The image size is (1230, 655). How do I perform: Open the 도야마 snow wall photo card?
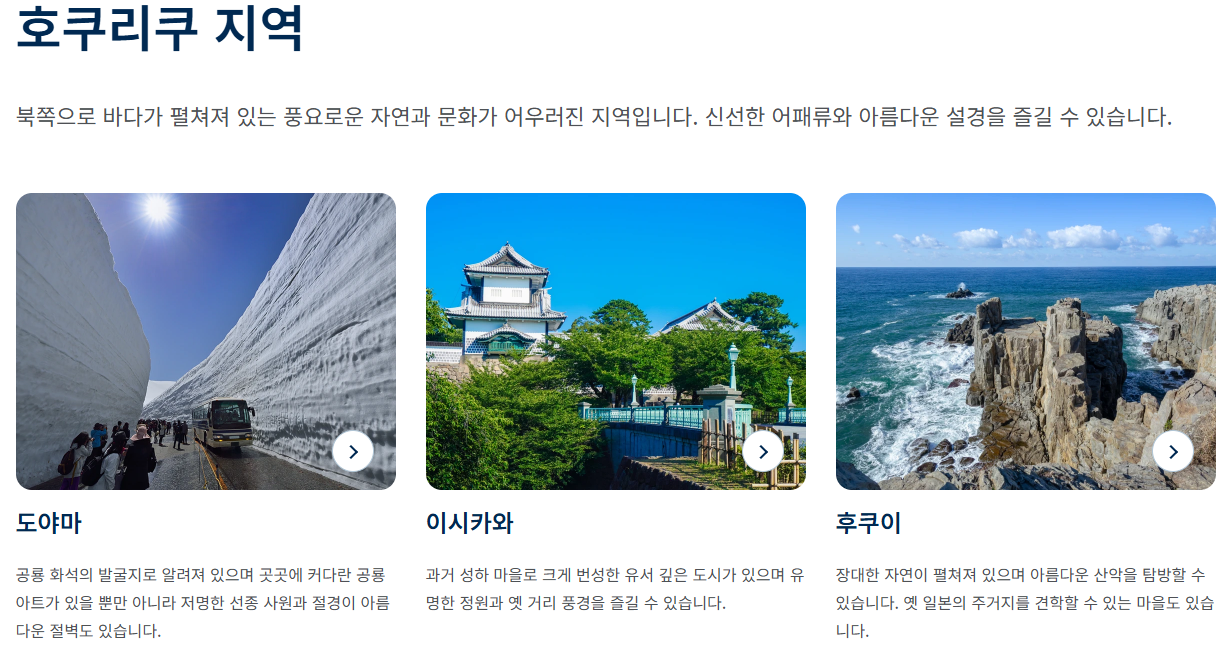tap(206, 341)
